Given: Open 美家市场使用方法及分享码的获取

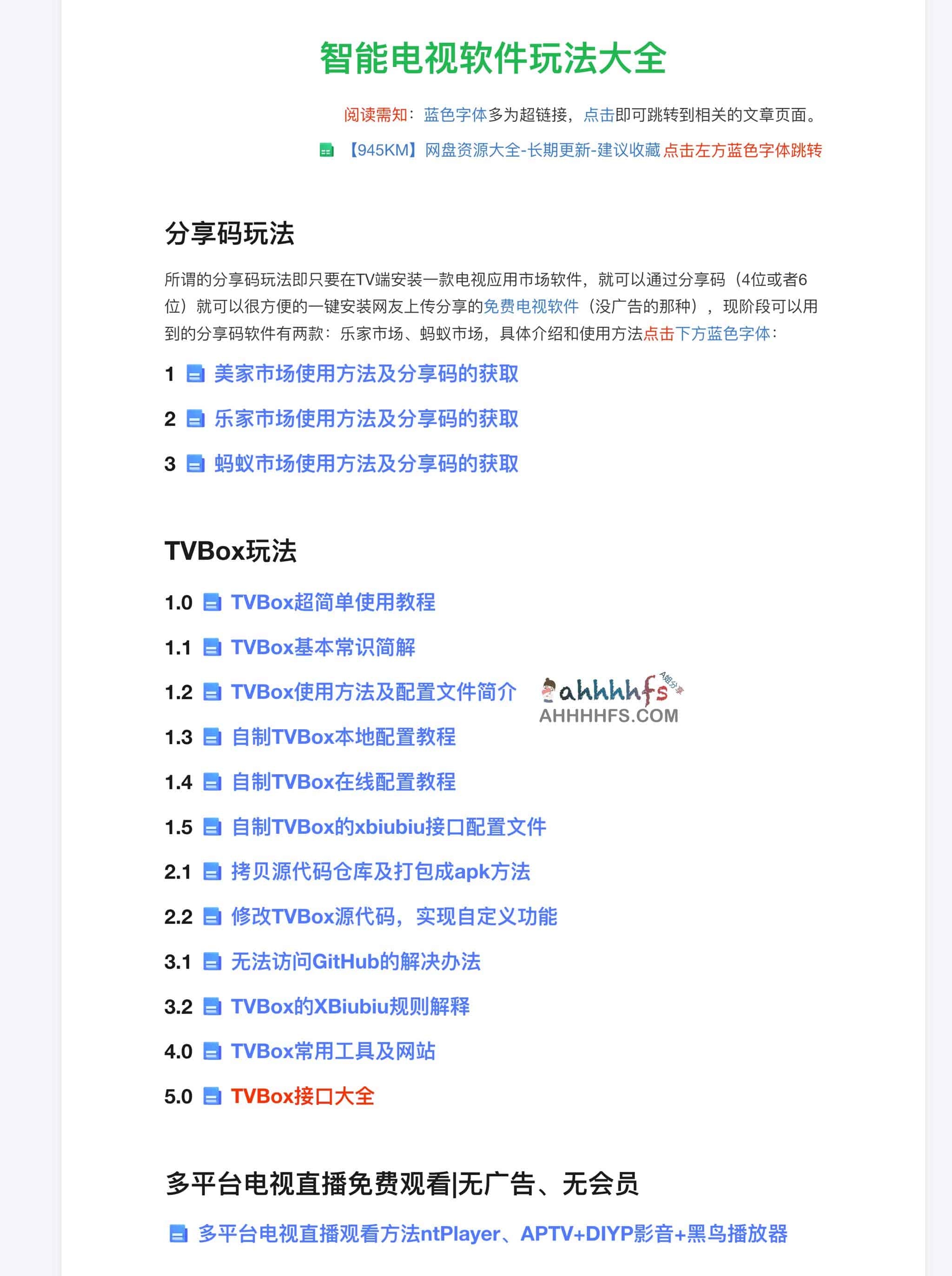Looking at the screenshot, I should tap(366, 374).
